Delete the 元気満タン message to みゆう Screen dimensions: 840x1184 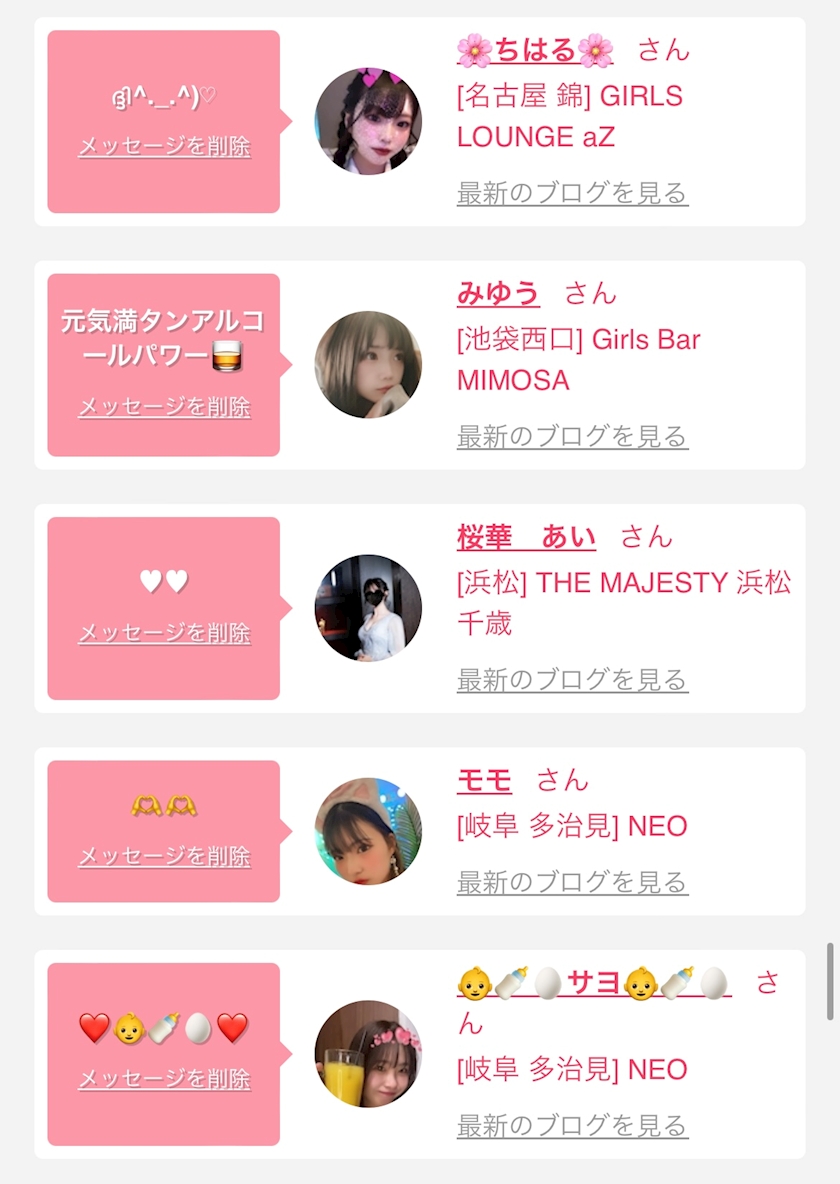click(x=164, y=407)
